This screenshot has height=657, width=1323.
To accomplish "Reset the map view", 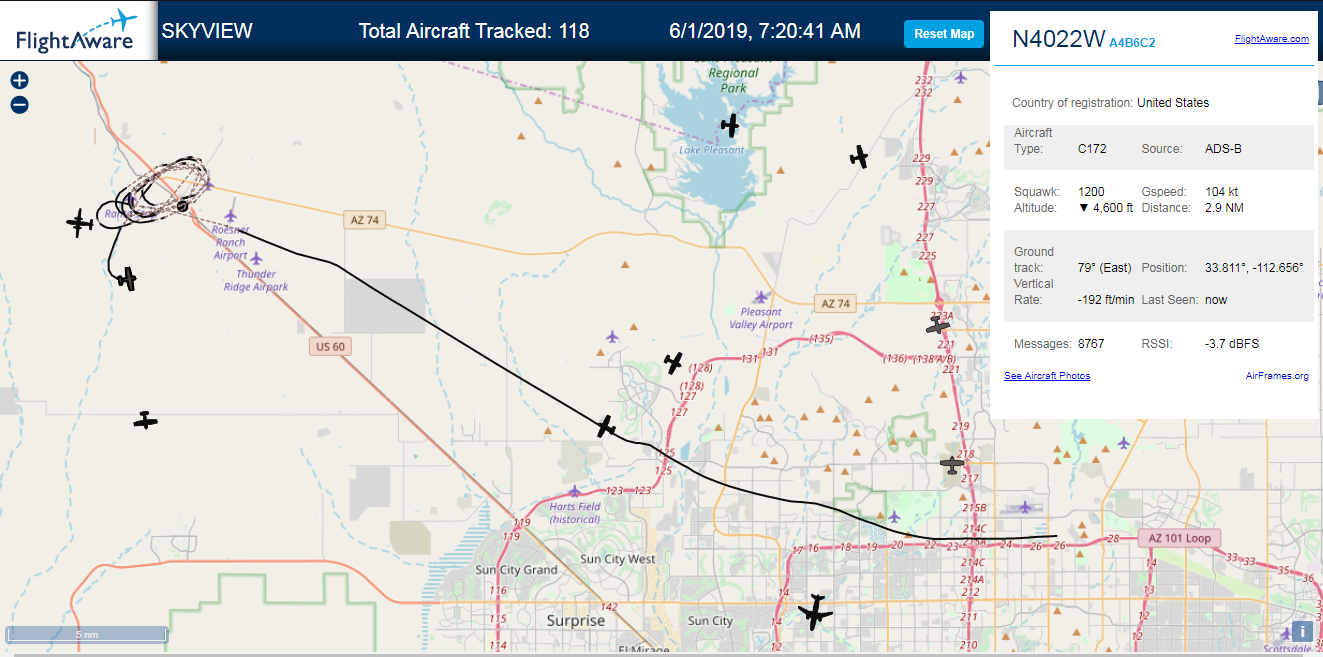I will point(944,34).
